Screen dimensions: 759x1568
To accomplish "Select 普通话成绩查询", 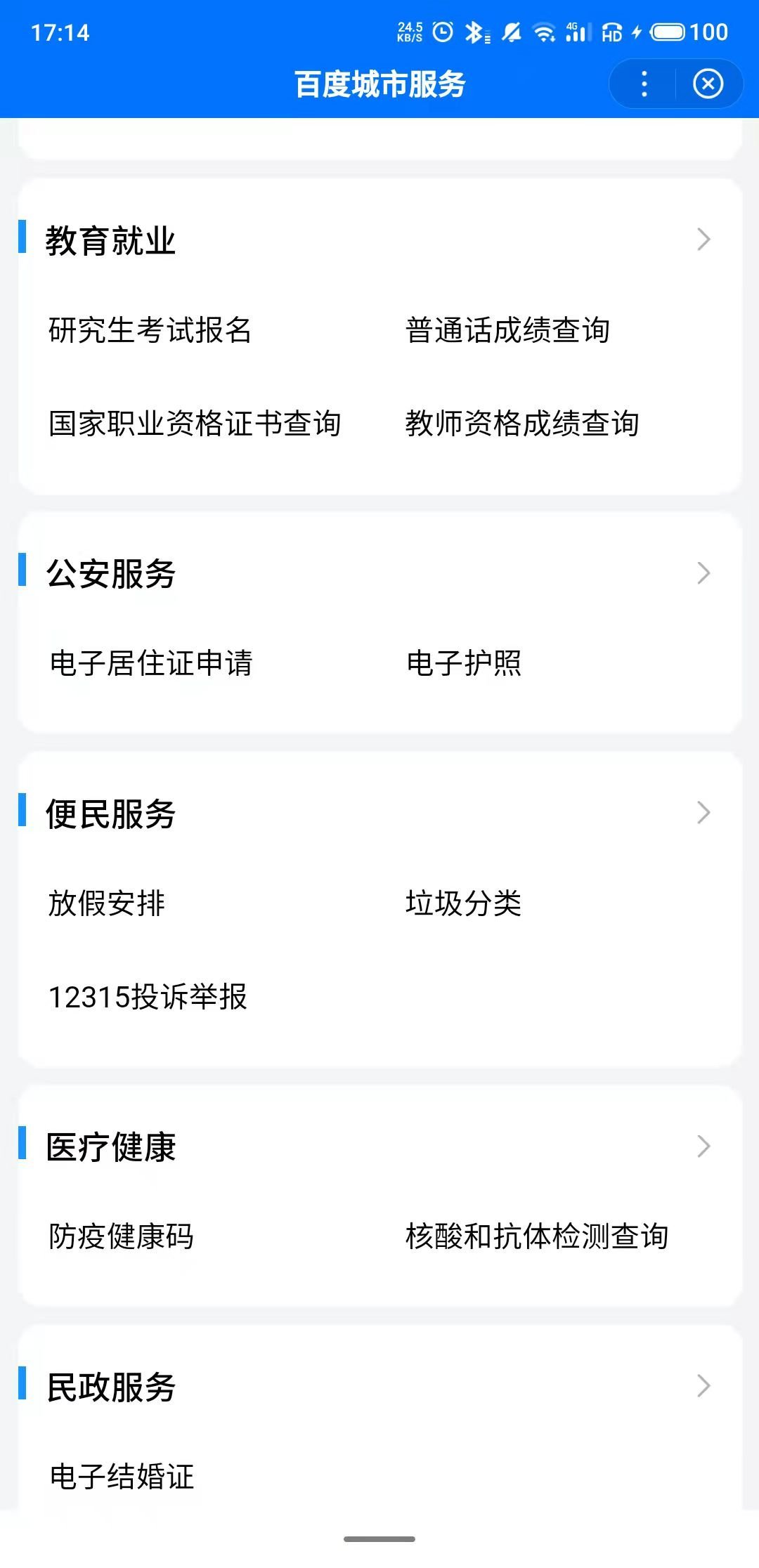I will (507, 330).
